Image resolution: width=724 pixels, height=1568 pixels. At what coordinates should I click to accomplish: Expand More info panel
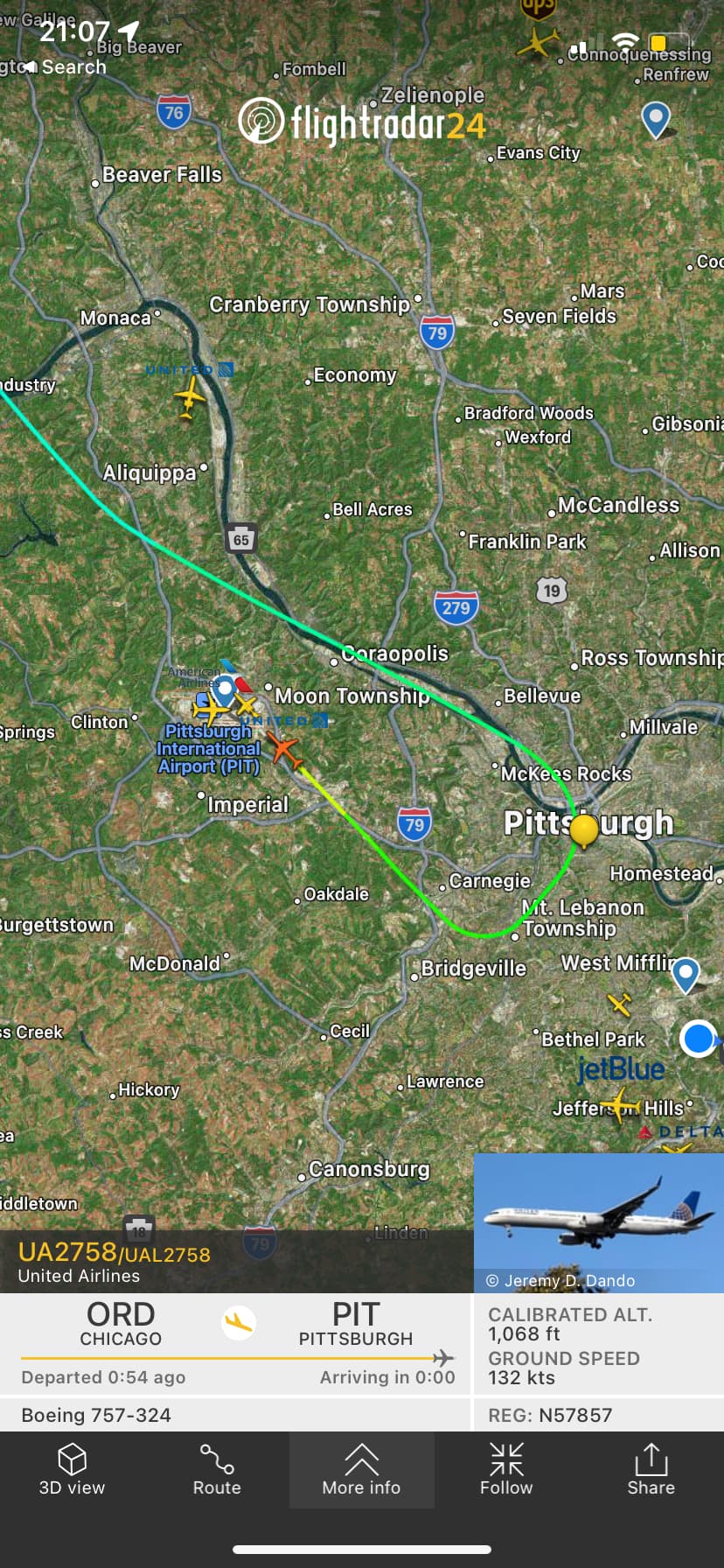(361, 1469)
